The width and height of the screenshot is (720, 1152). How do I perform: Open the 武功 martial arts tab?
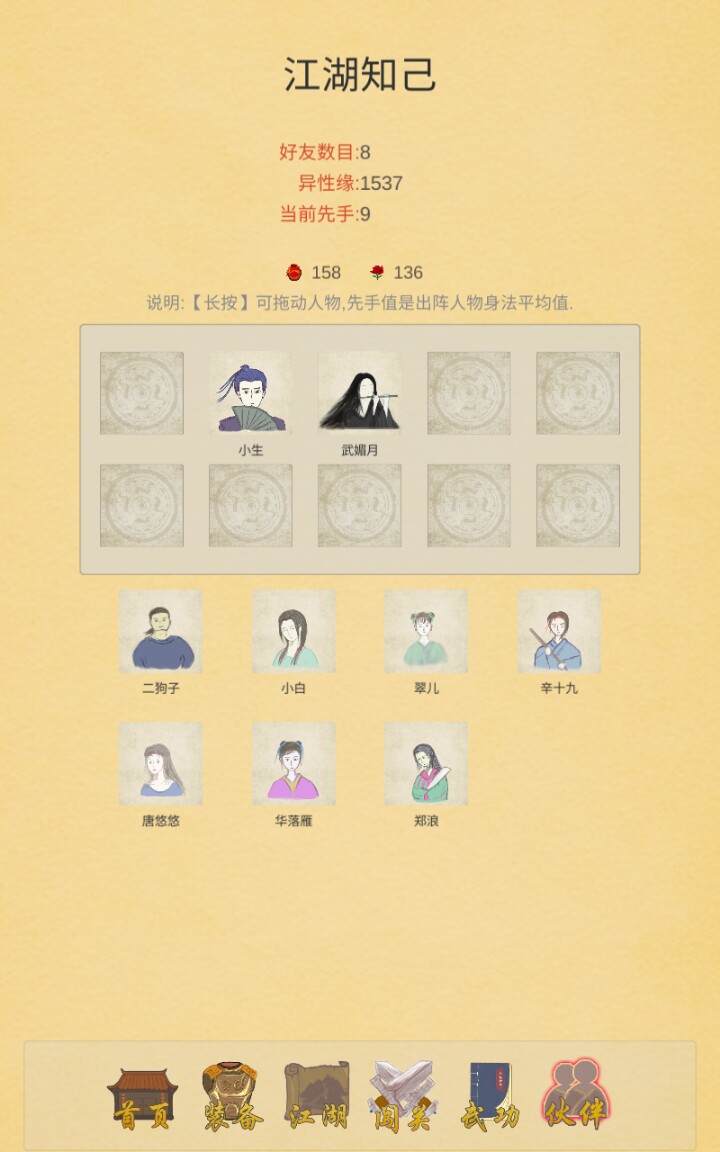coord(489,1096)
